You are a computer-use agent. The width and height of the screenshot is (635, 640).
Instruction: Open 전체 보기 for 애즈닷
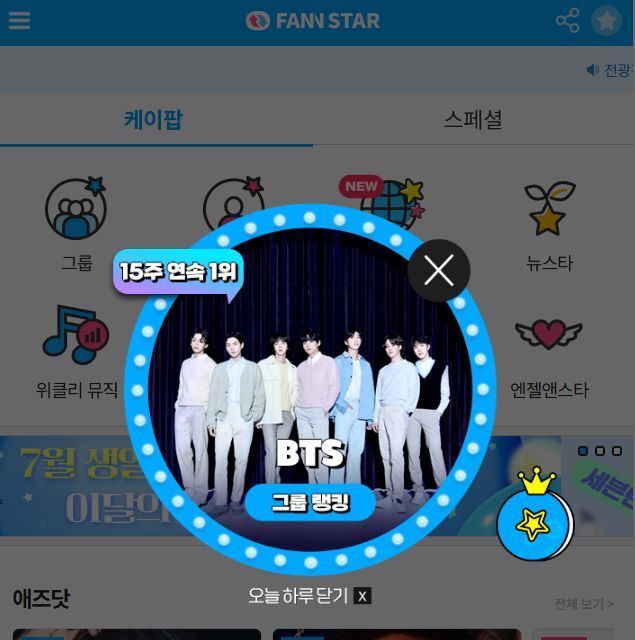tap(583, 604)
